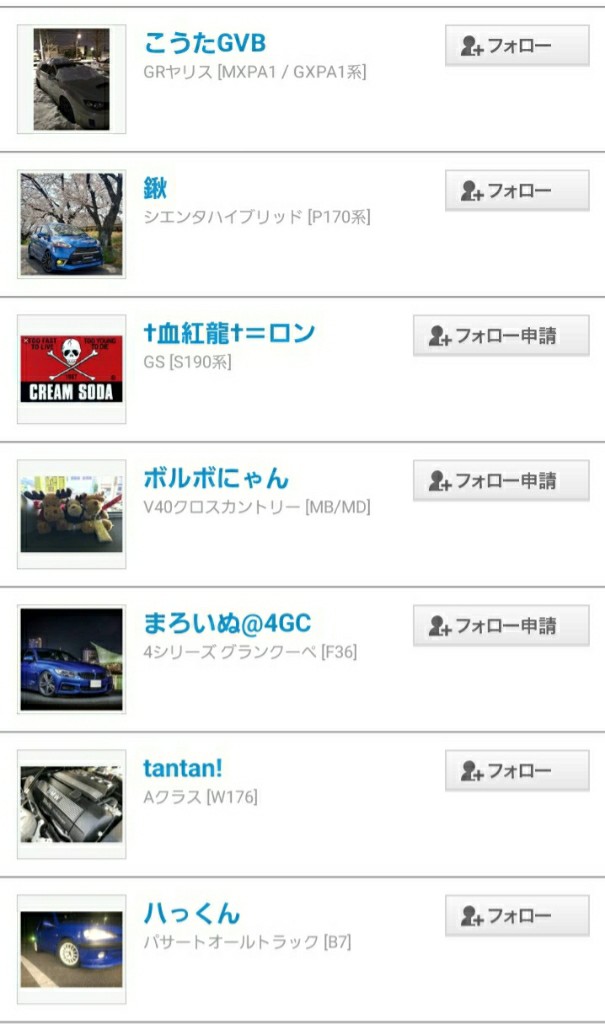
Task: Open the profile of 鍬
Action: pos(155,188)
